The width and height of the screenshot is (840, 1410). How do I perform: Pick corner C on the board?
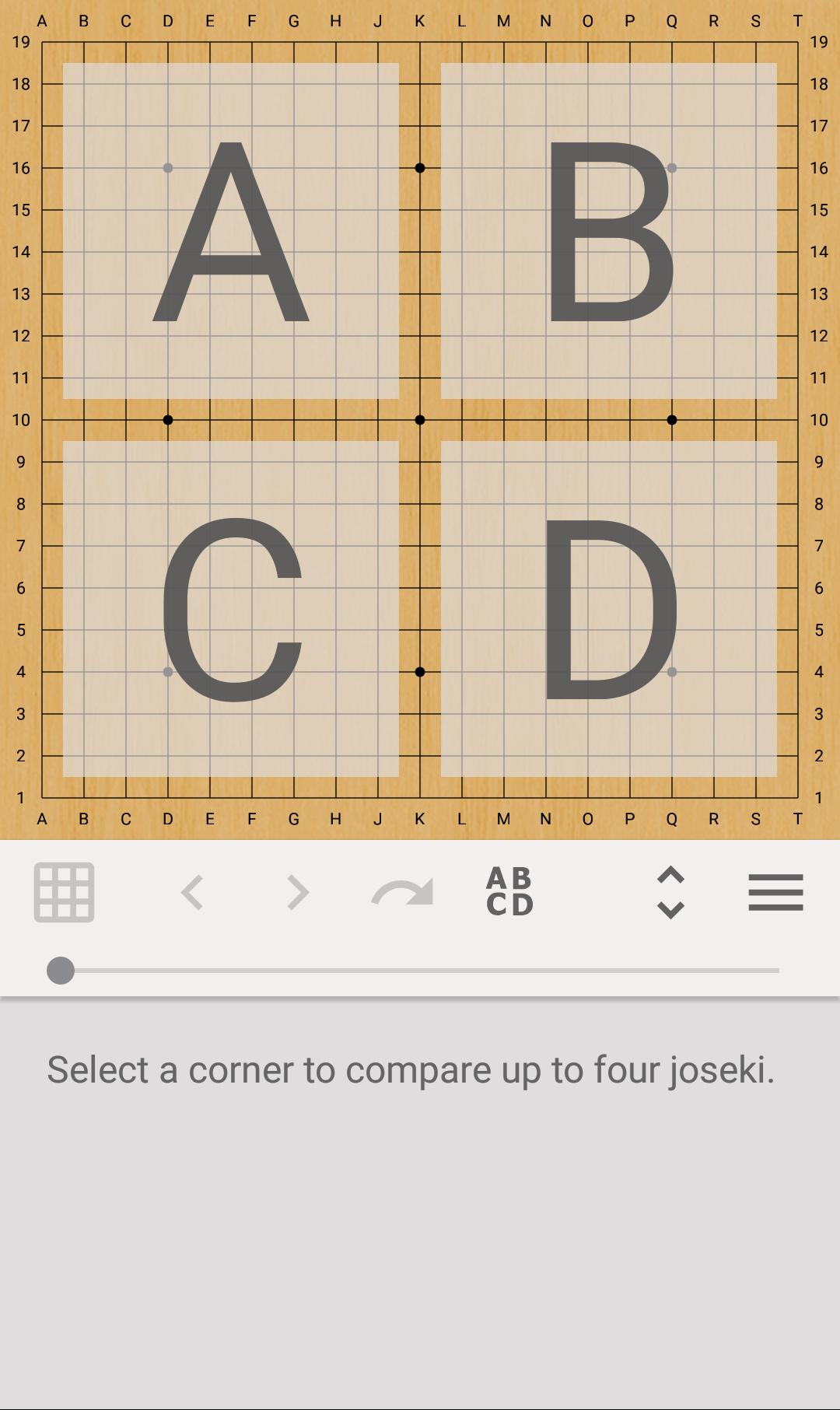[x=230, y=608]
